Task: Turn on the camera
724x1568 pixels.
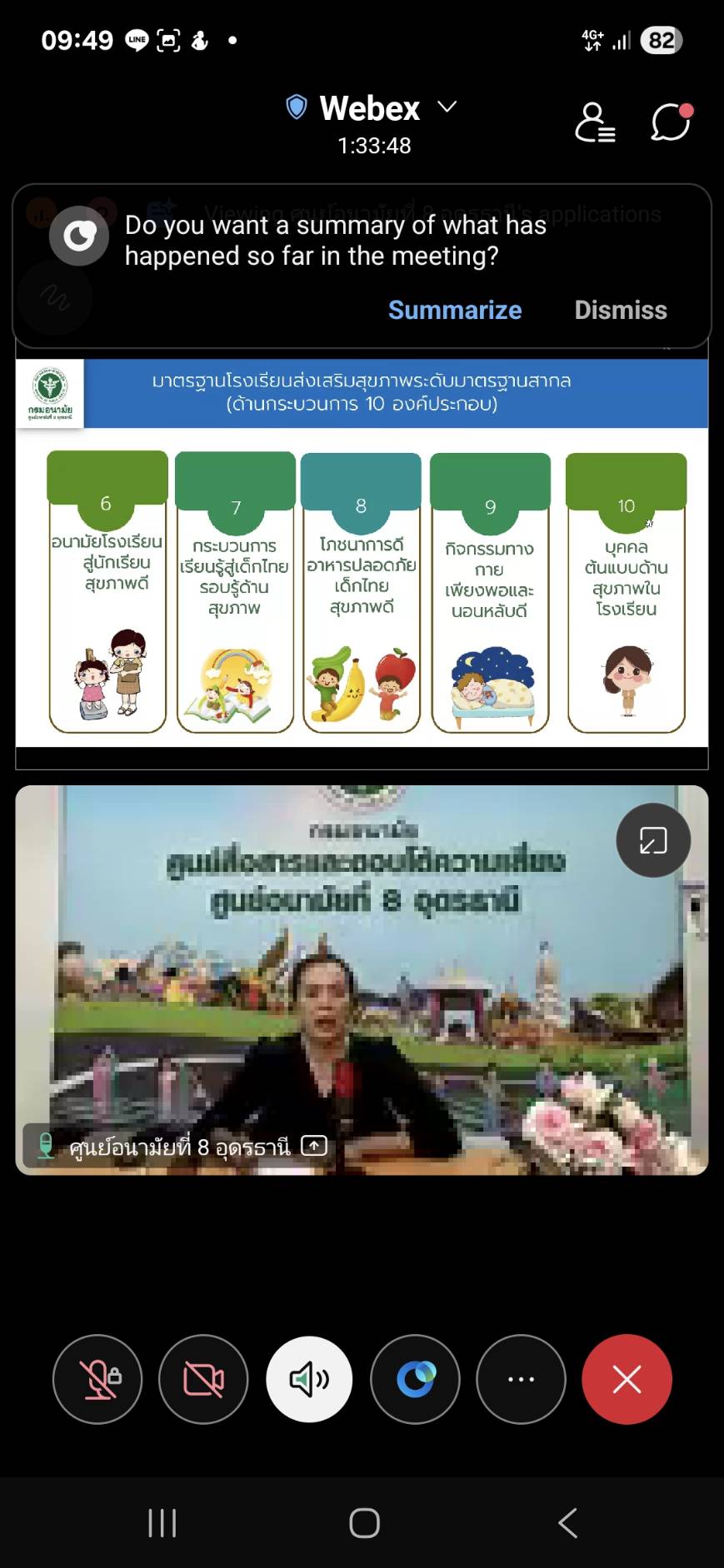Action: tap(203, 1380)
